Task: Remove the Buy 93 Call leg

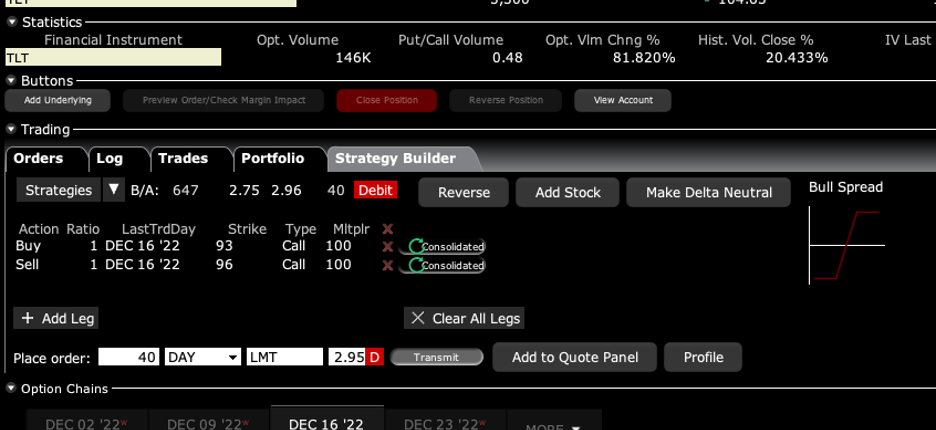Action: click(x=388, y=246)
